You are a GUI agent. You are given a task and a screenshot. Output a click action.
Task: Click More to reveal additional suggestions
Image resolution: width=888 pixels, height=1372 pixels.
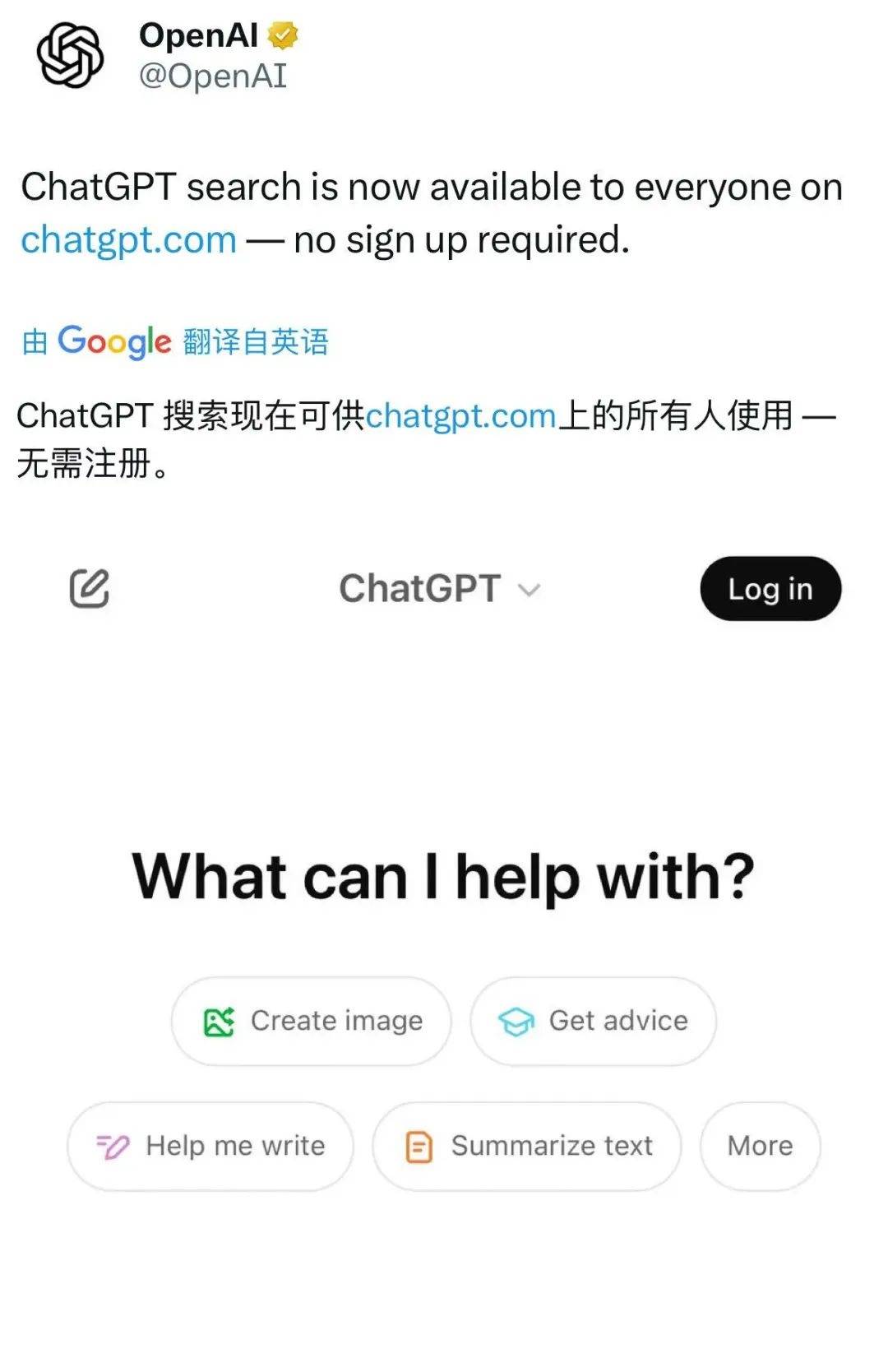tap(759, 1145)
